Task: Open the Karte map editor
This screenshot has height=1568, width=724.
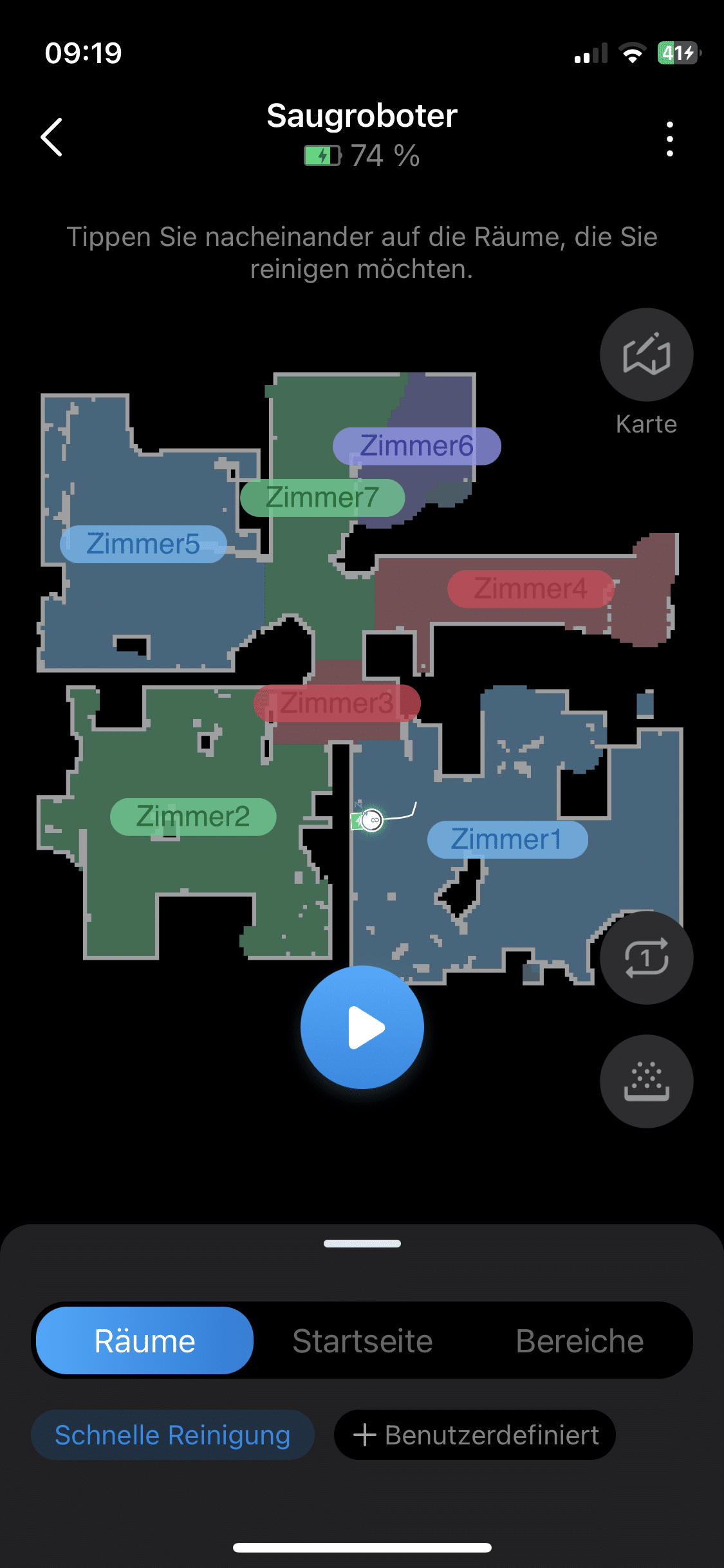Action: 646,355
